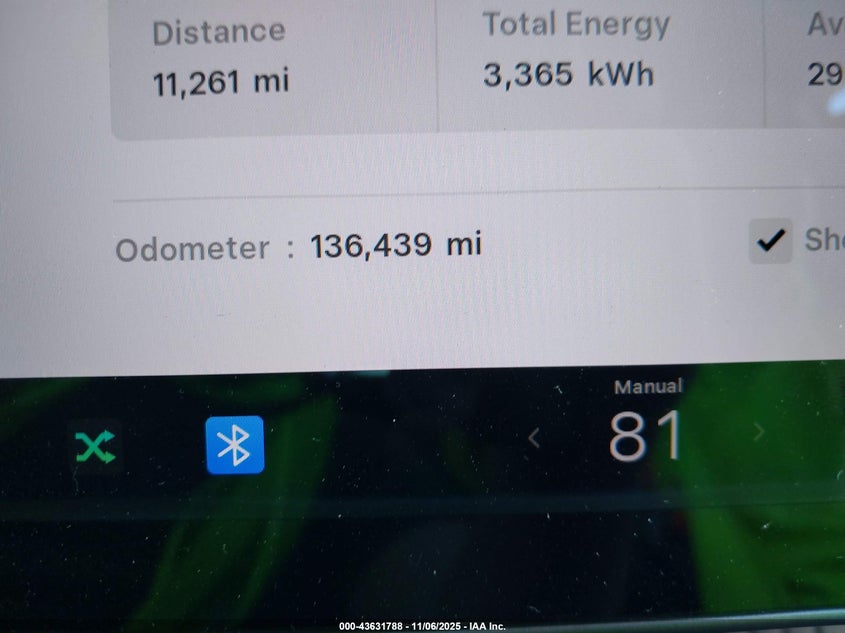The image size is (845, 633).
Task: Raise temperature with the right arrow
Action: click(x=758, y=432)
